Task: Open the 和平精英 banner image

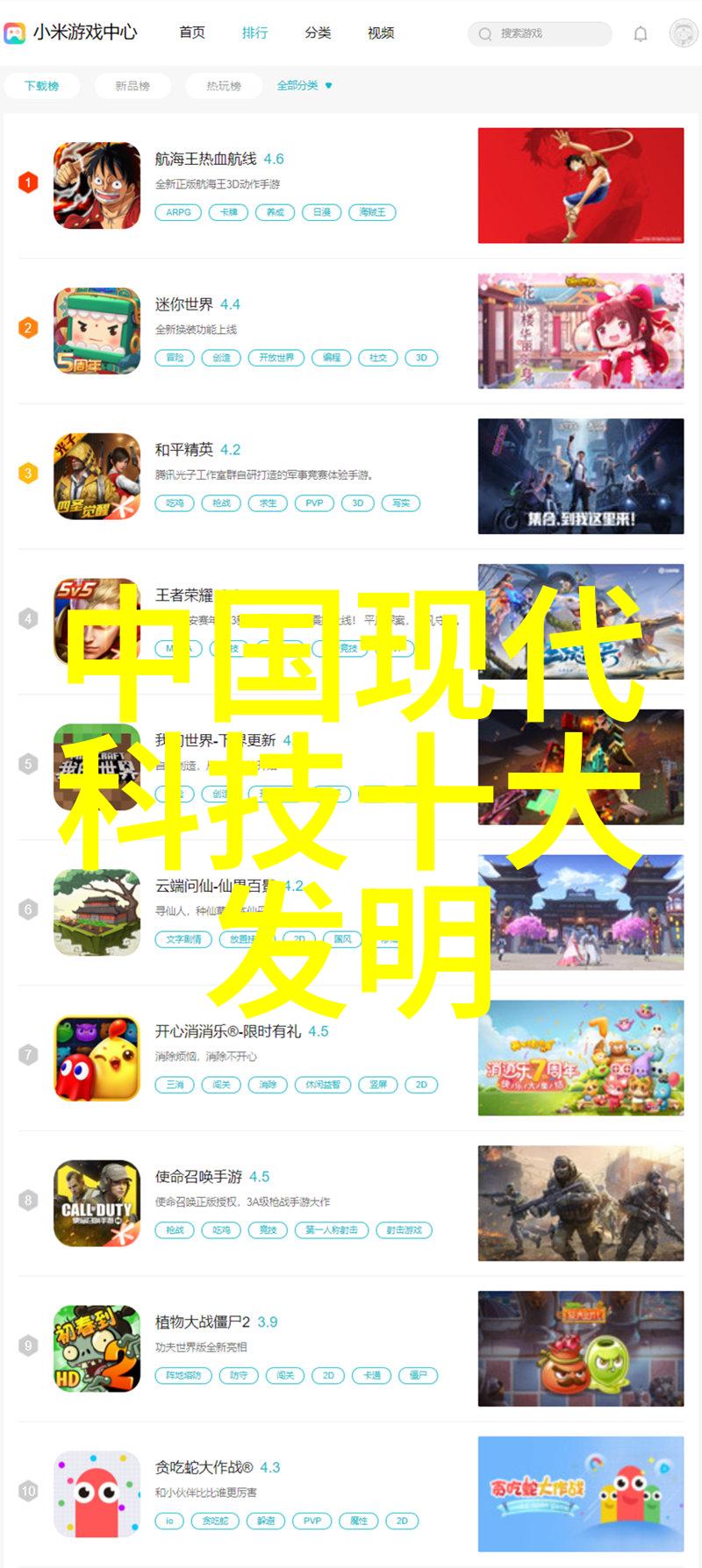Action: (580, 476)
